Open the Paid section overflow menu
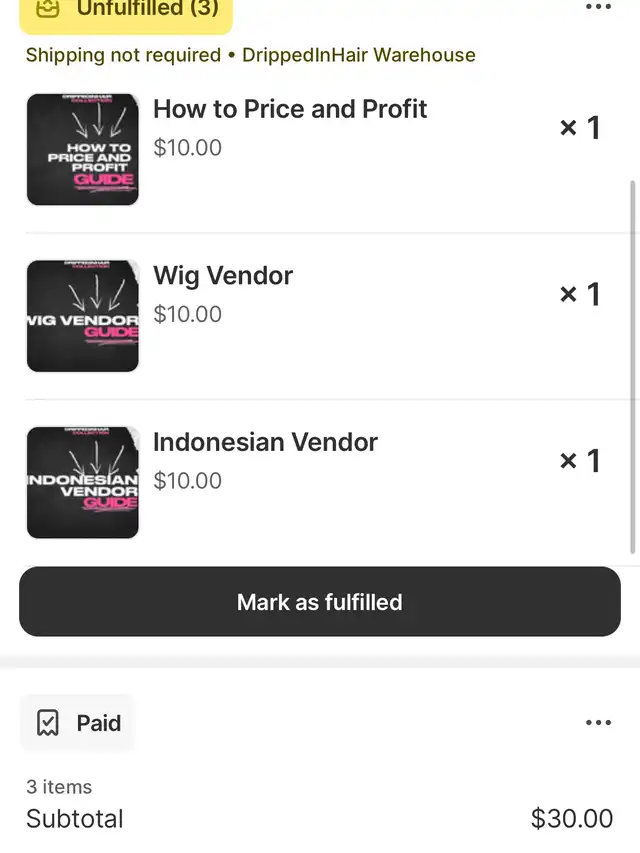640x853 pixels. point(598,723)
